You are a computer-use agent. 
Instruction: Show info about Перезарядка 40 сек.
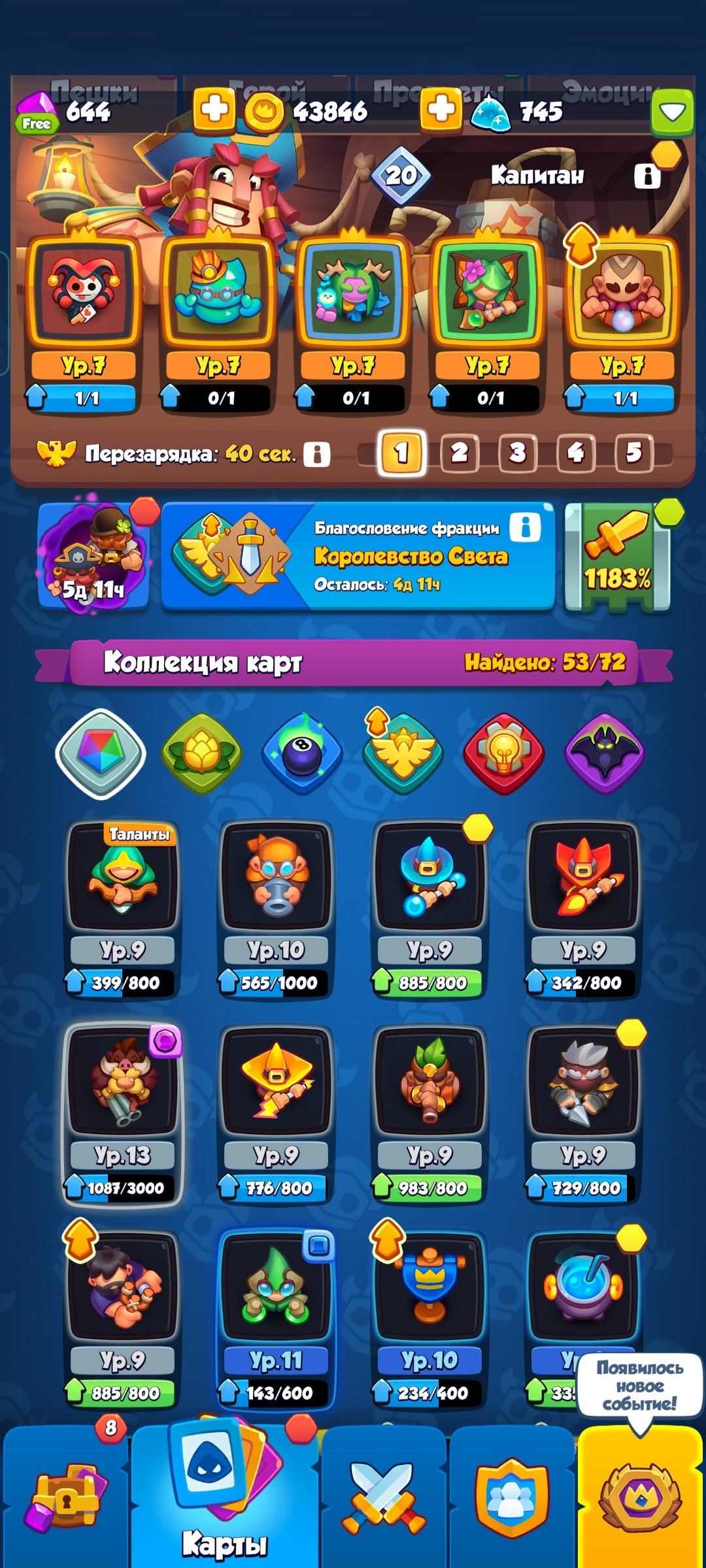pyautogui.click(x=317, y=453)
